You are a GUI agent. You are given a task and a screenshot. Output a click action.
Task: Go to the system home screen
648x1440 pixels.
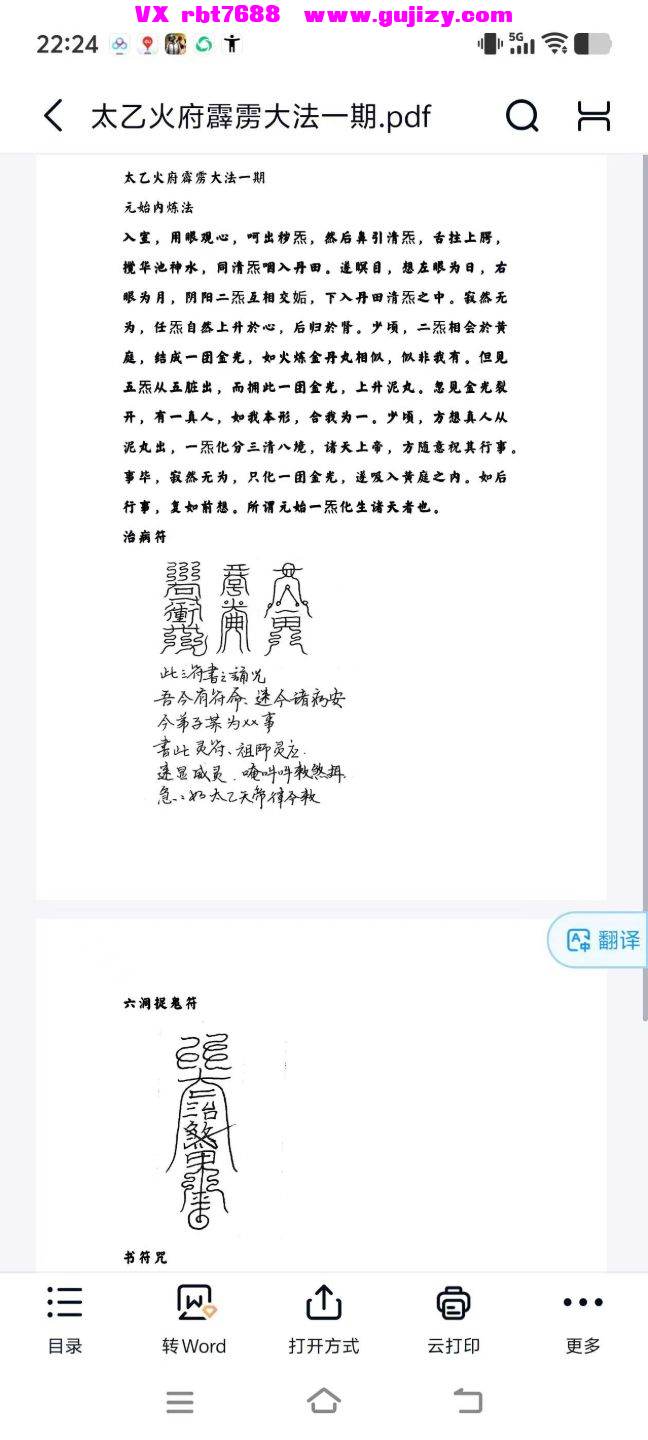[x=324, y=1401]
